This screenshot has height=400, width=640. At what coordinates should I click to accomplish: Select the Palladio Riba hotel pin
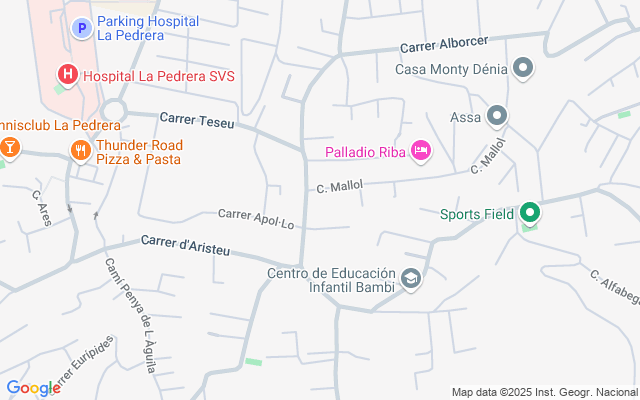coord(421,151)
